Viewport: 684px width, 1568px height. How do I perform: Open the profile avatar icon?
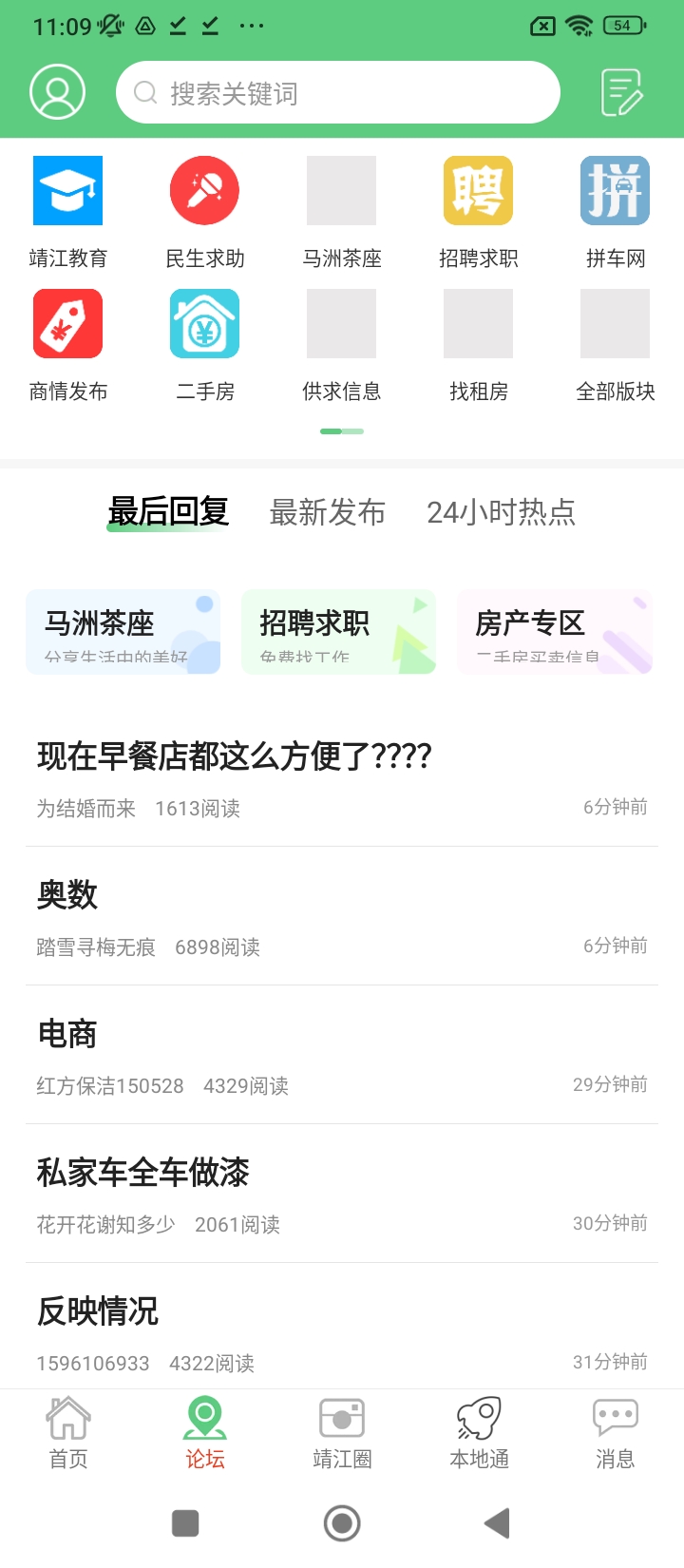coord(58,92)
